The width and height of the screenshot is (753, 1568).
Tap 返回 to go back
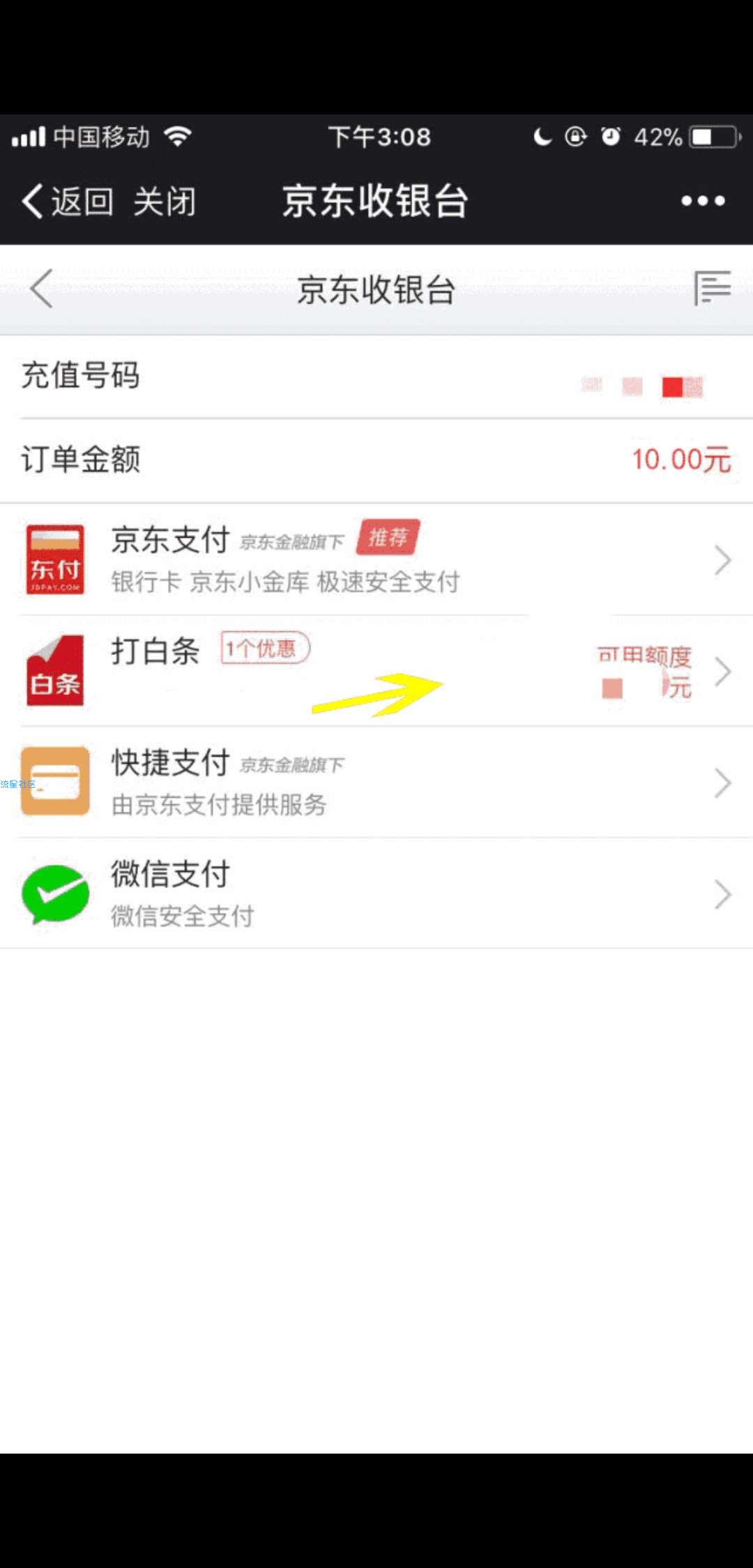(68, 202)
